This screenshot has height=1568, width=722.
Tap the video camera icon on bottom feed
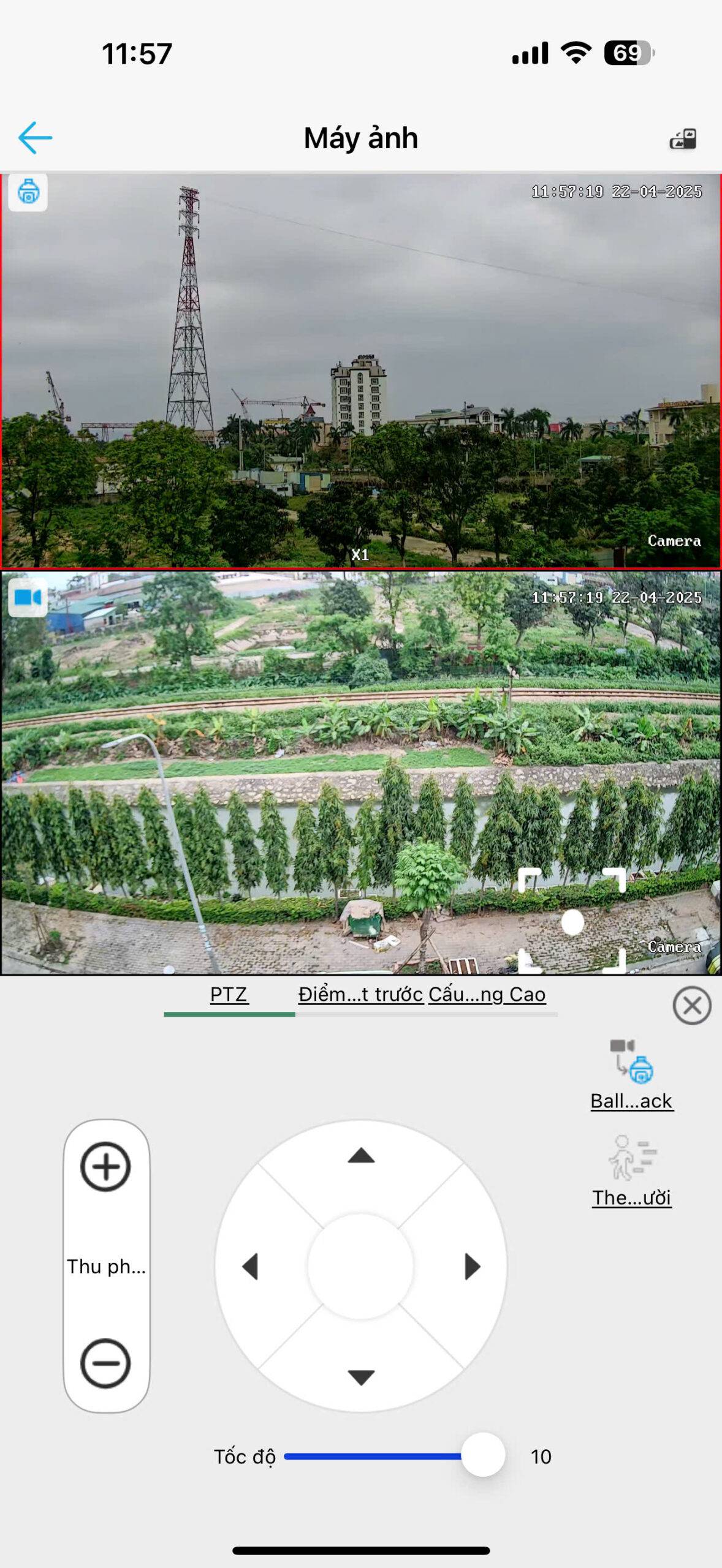point(28,597)
